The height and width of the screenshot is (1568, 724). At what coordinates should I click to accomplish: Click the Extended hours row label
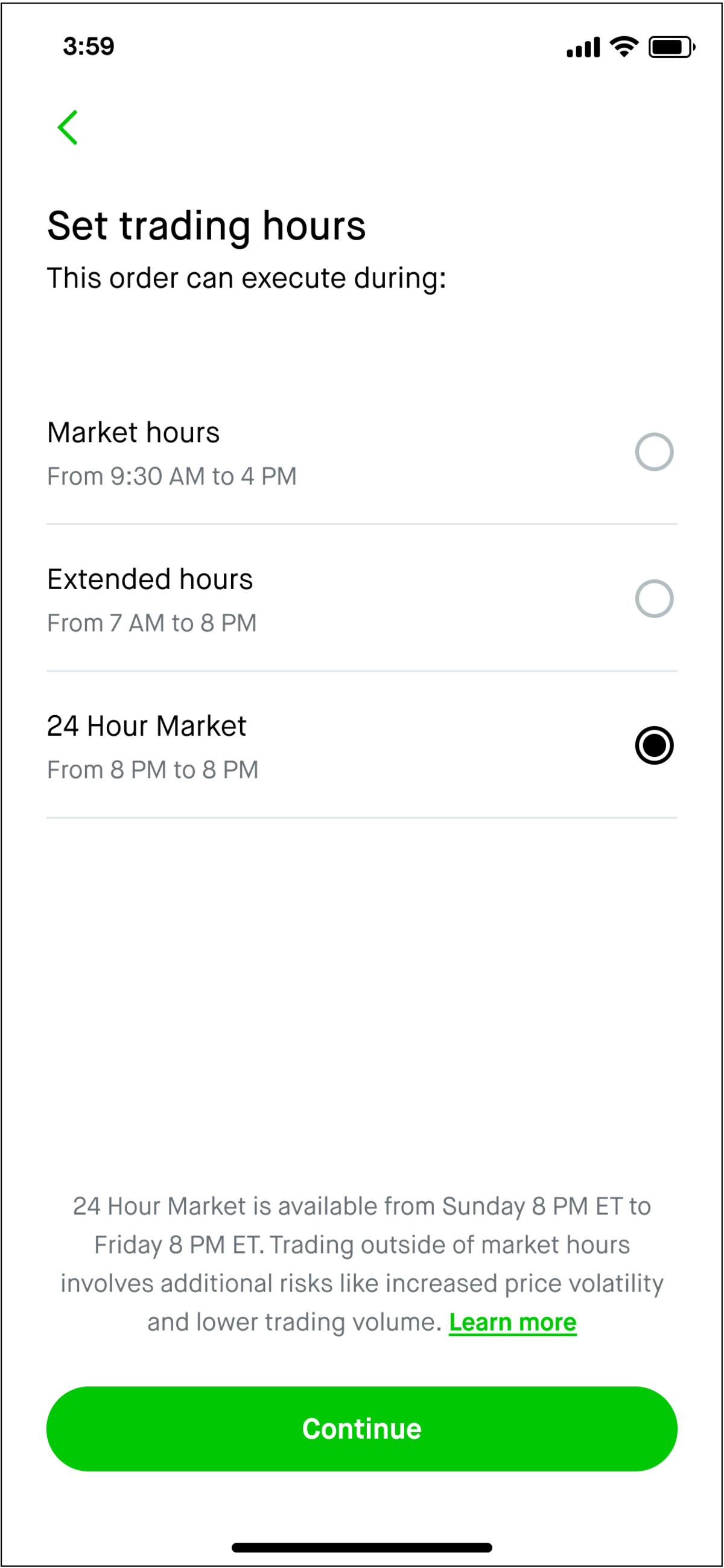[150, 579]
